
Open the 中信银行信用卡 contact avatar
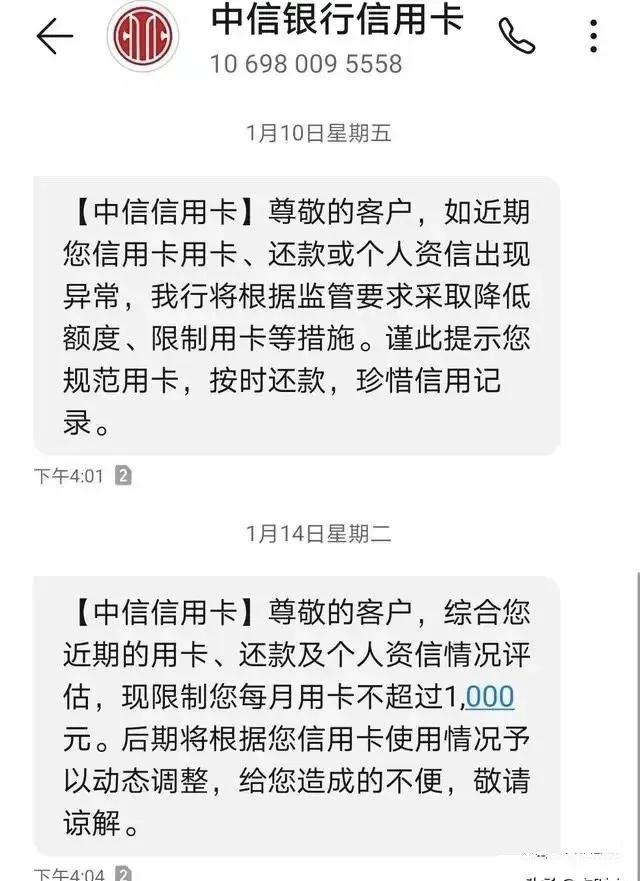pyautogui.click(x=141, y=36)
